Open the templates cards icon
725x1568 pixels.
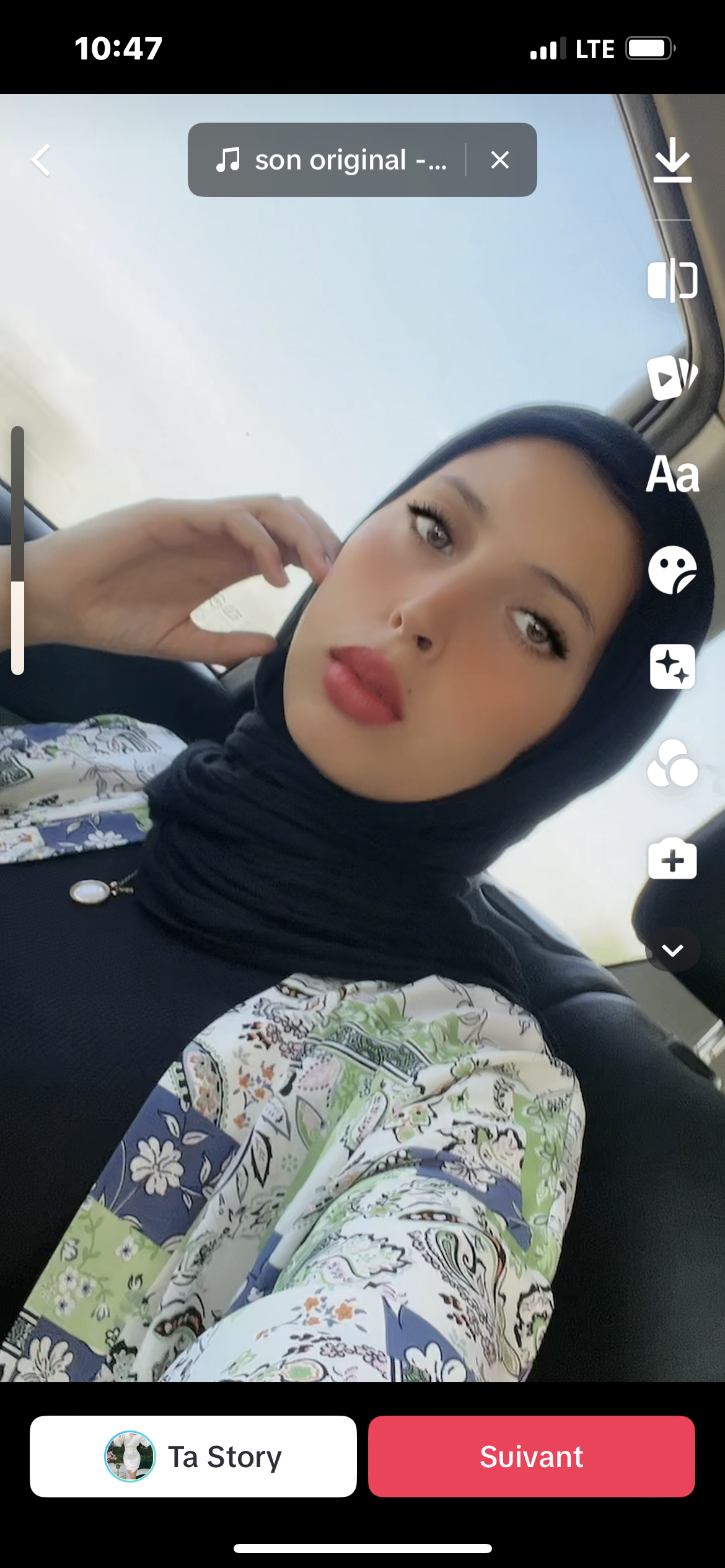pos(672,377)
